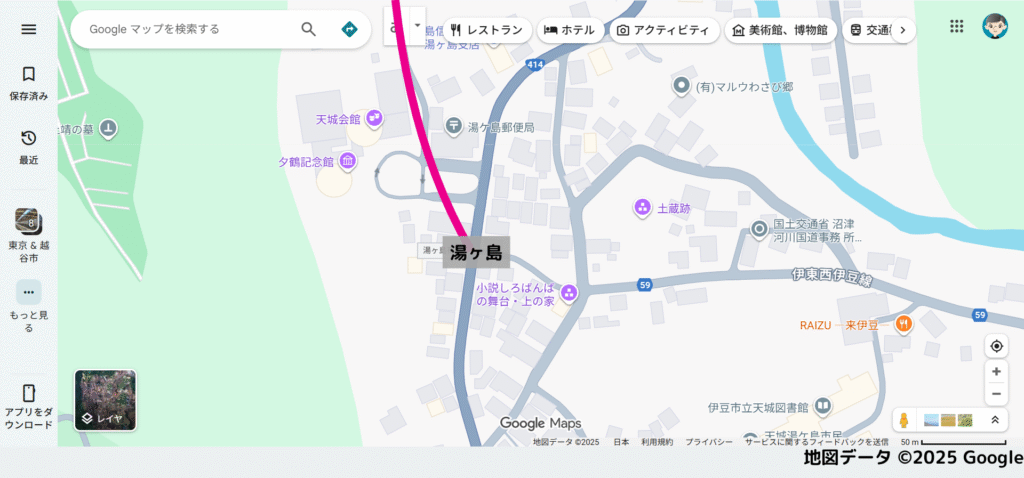Show more category chips with the arrow
The width and height of the screenshot is (1024, 478).
[902, 30]
